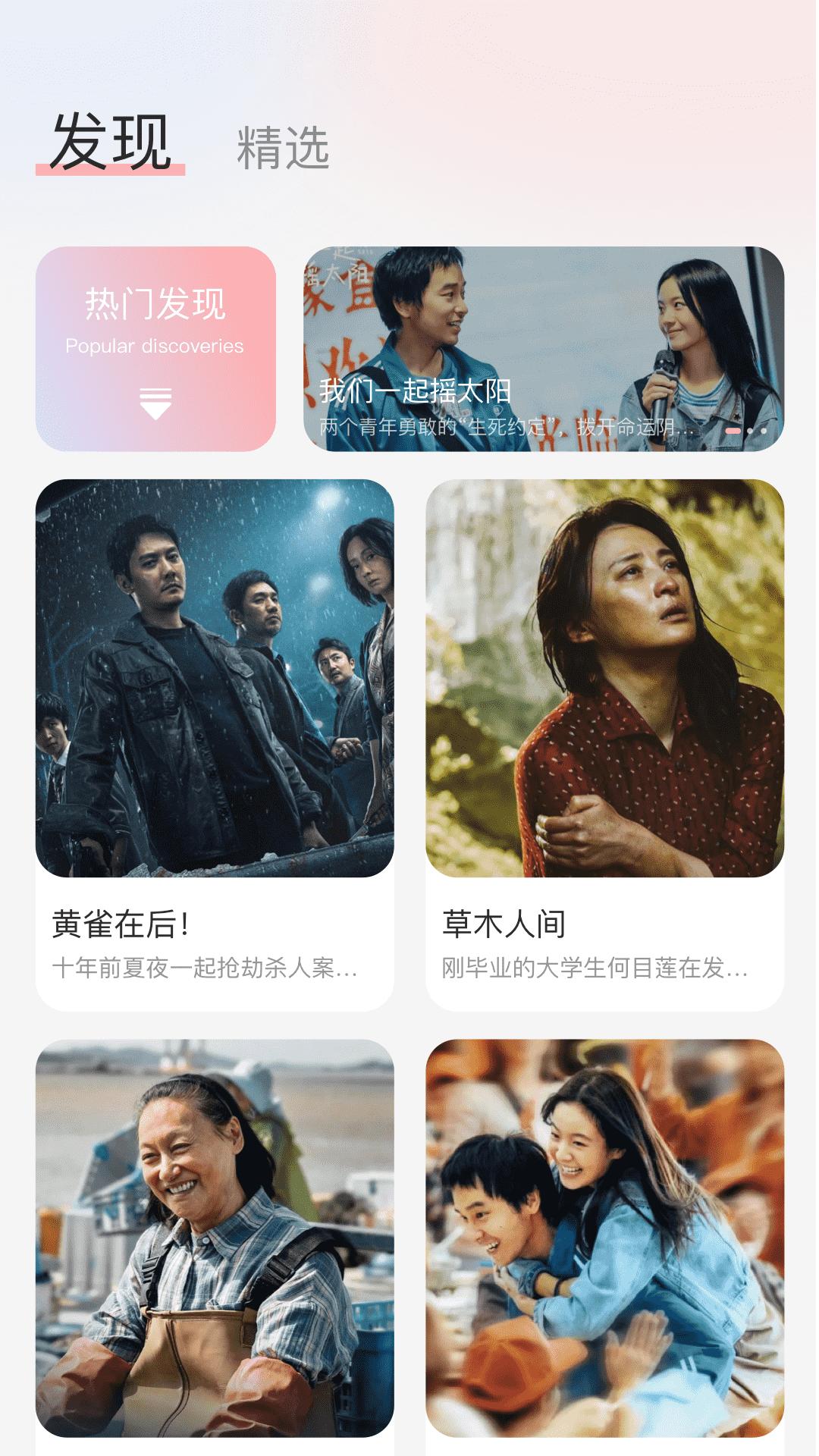
Task: Tap the 热门发现 heading text
Action: click(x=155, y=303)
